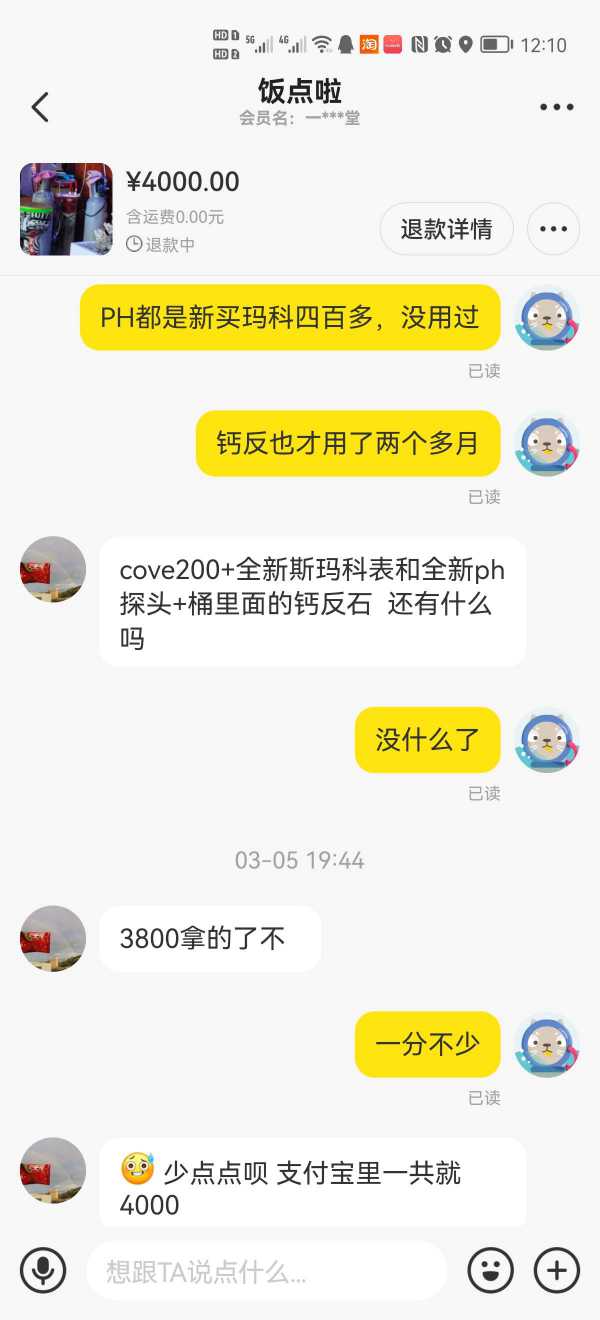Viewport: 600px width, 1320px height.
Task: Tap the voice input microphone icon
Action: click(43, 1271)
